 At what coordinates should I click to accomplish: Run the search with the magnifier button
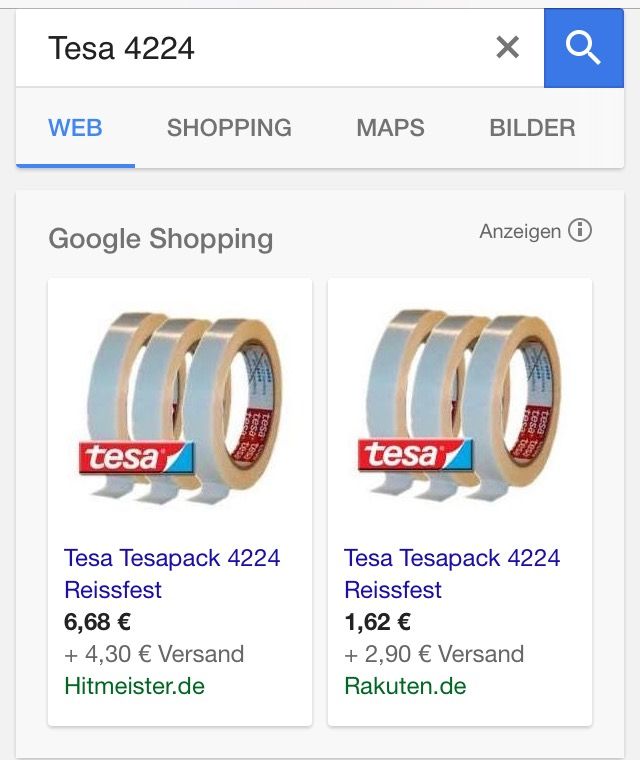(x=583, y=47)
